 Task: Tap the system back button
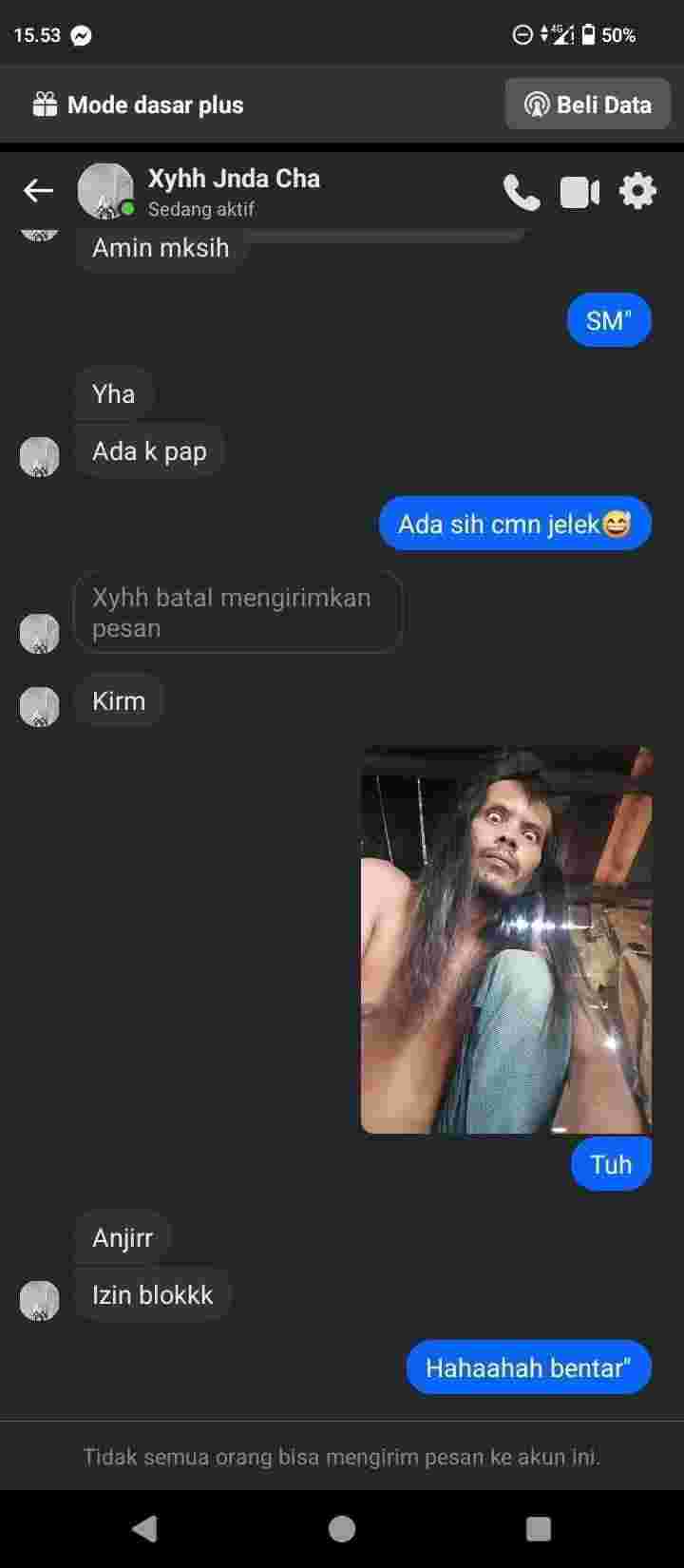click(144, 1528)
